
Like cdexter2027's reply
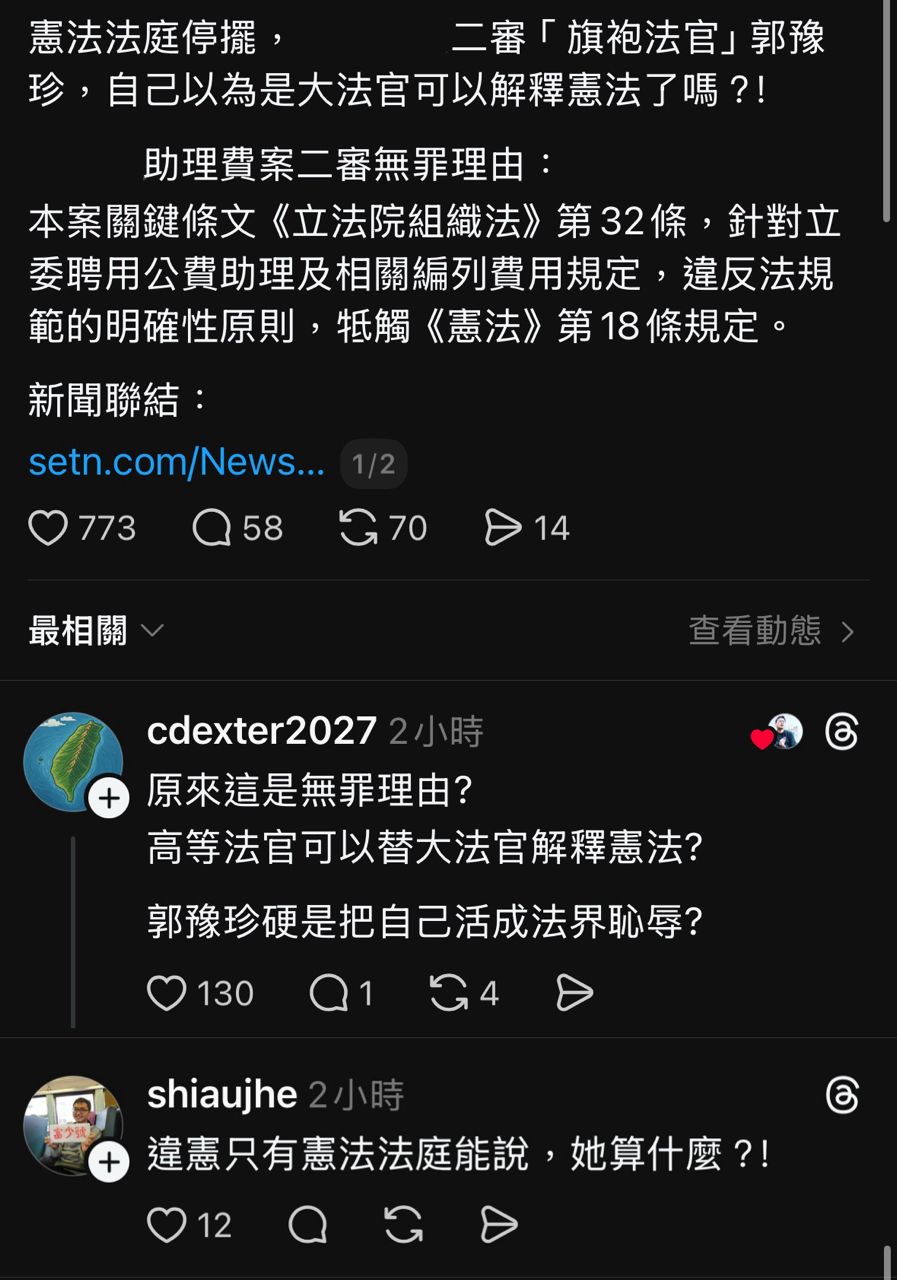167,993
